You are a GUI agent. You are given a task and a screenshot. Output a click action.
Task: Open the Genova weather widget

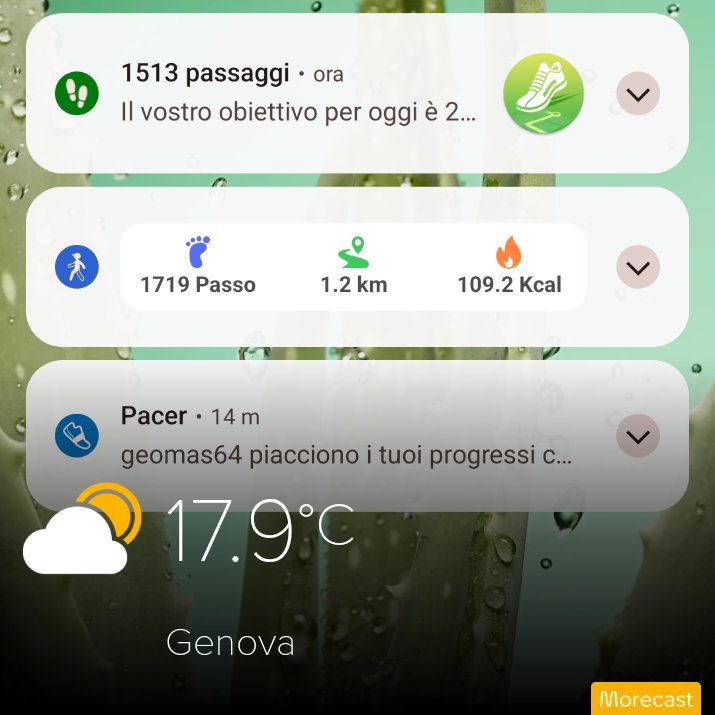click(x=189, y=570)
